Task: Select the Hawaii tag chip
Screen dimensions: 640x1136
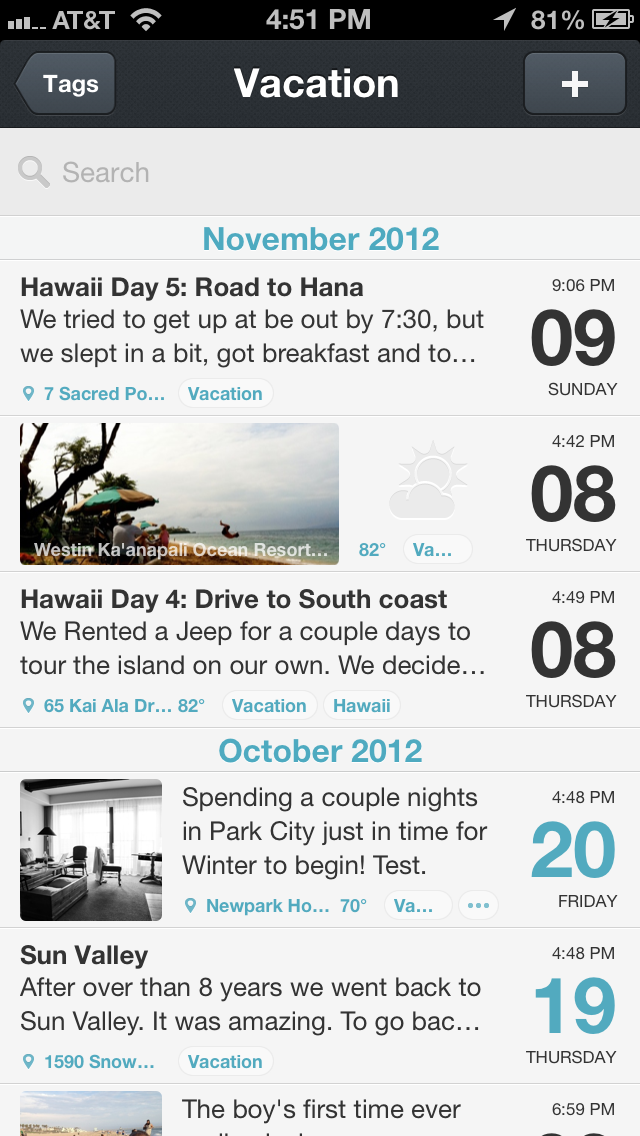Action: pyautogui.click(x=361, y=706)
